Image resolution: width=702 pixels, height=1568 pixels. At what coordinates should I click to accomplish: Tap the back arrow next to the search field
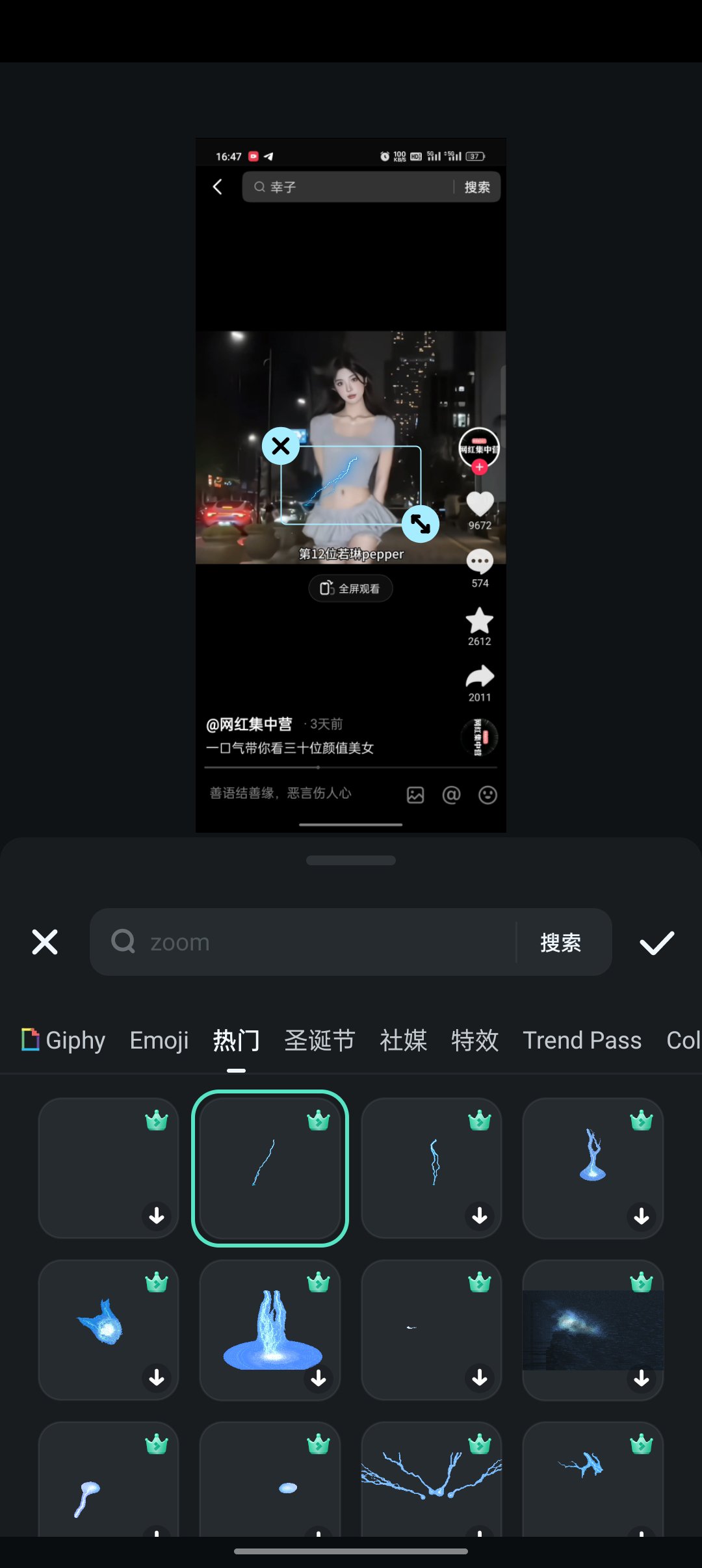217,187
